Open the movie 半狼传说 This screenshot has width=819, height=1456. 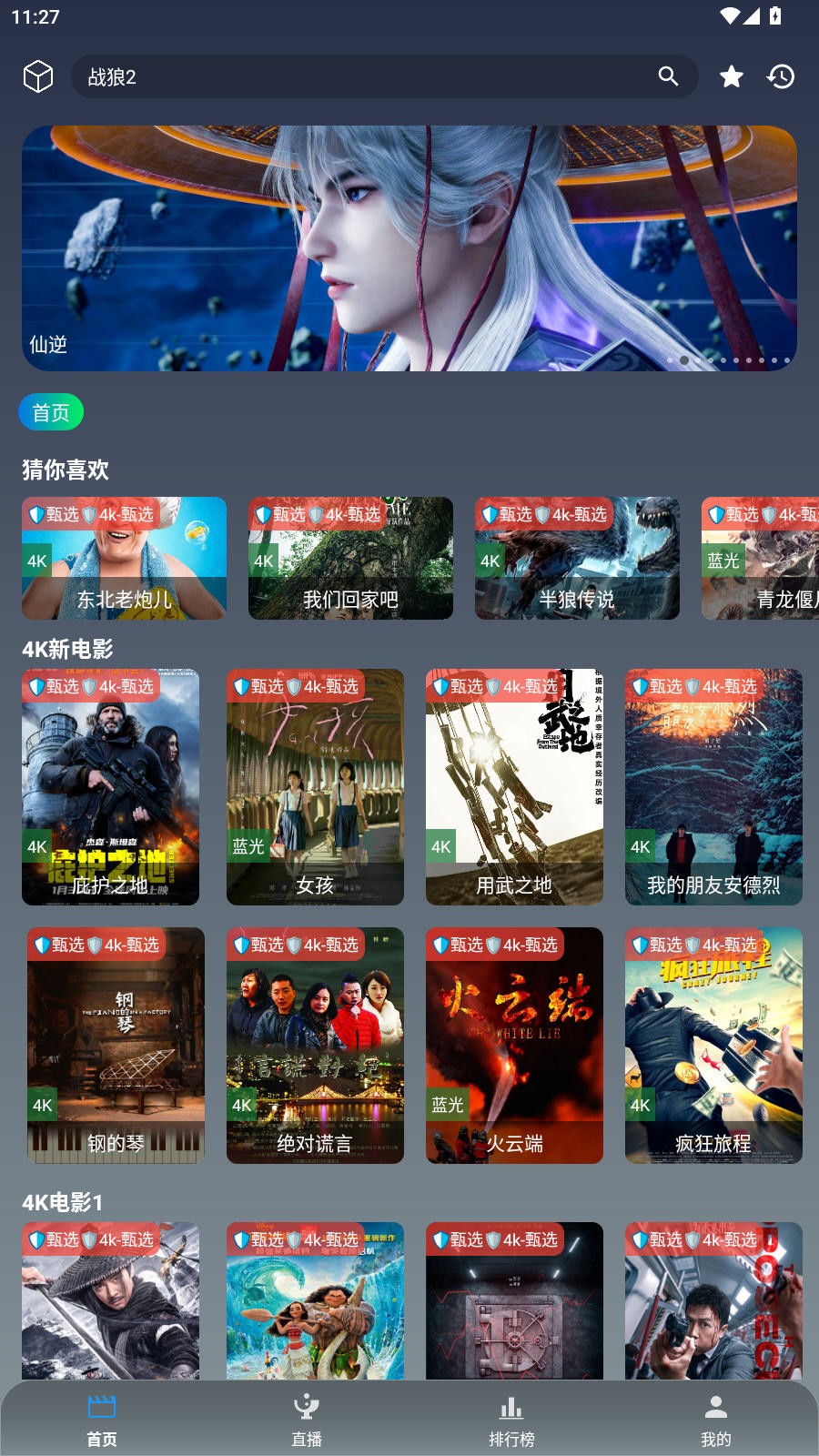point(577,559)
